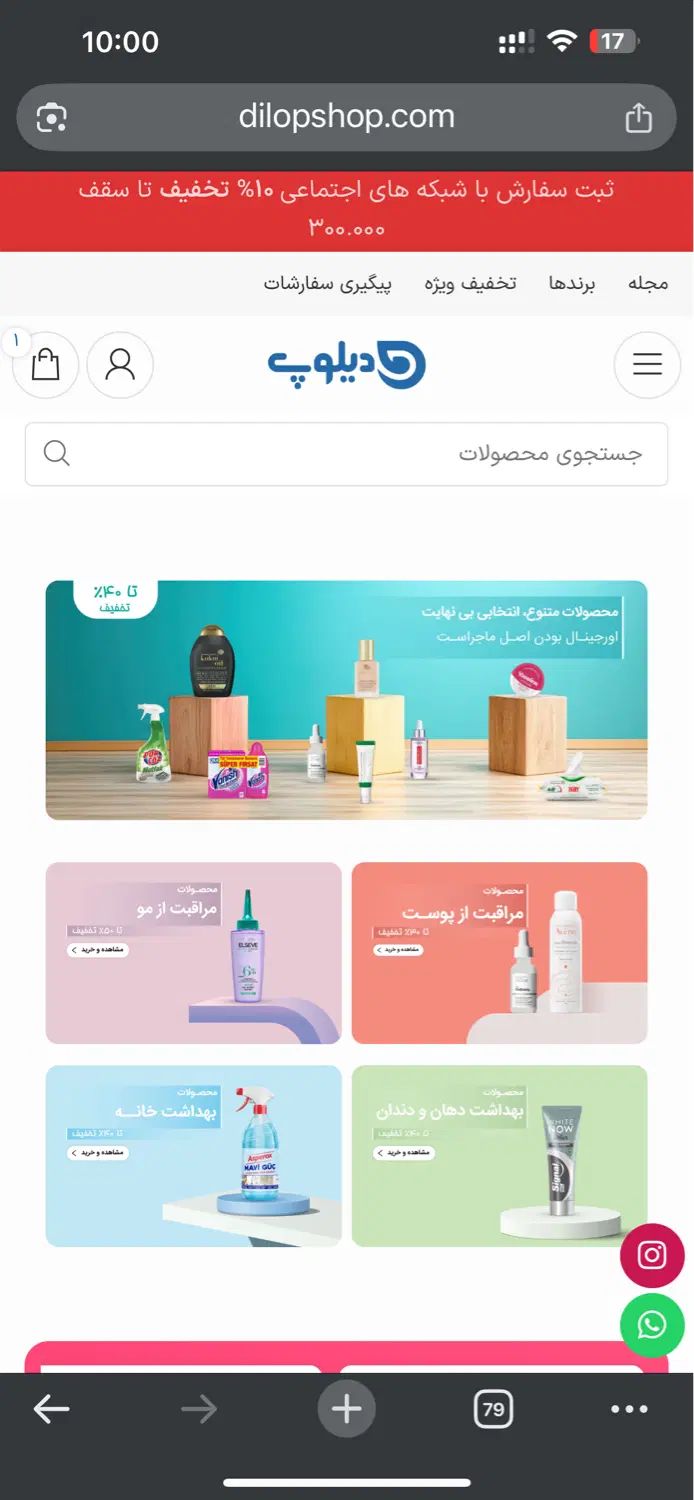Open a new browser tab

click(x=346, y=1409)
